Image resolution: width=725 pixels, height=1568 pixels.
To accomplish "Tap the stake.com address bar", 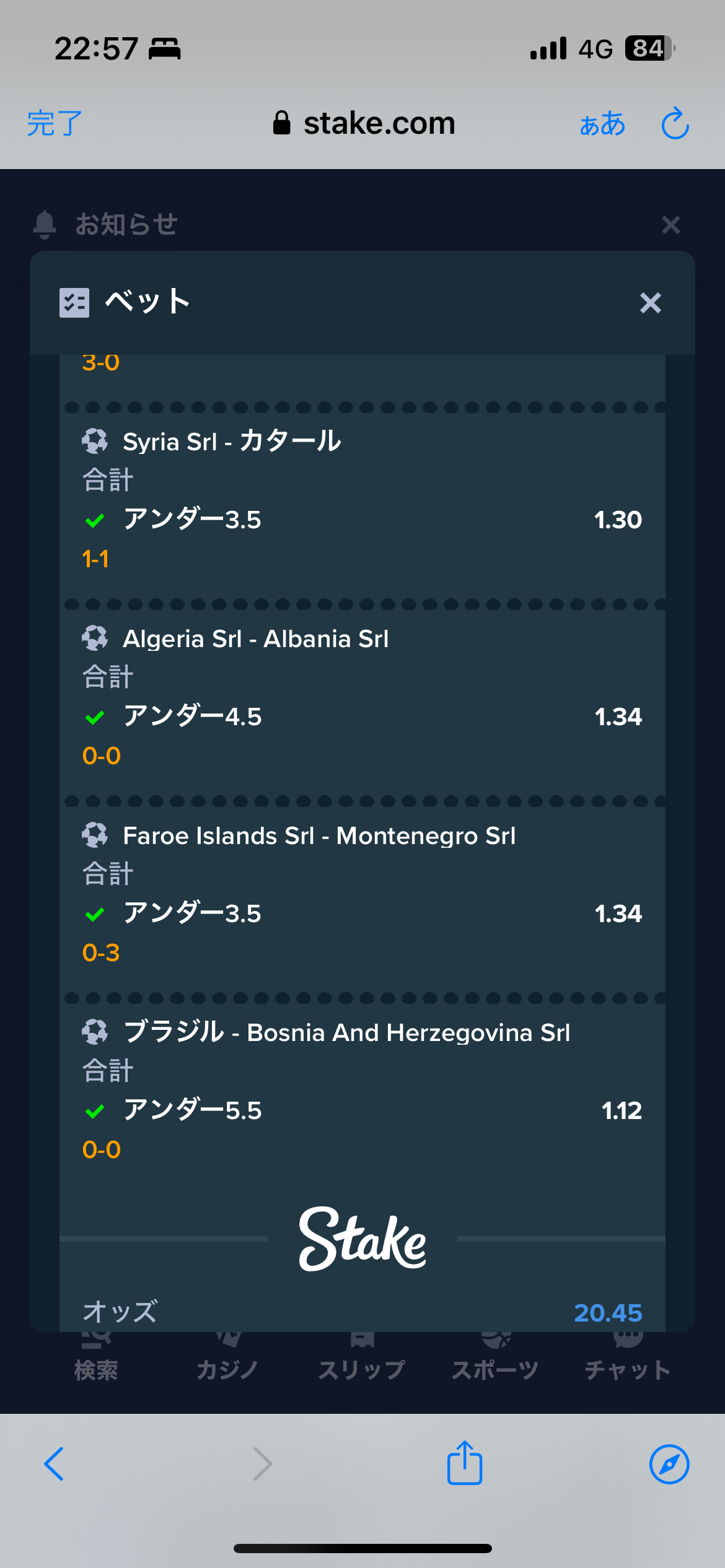I will point(364,123).
